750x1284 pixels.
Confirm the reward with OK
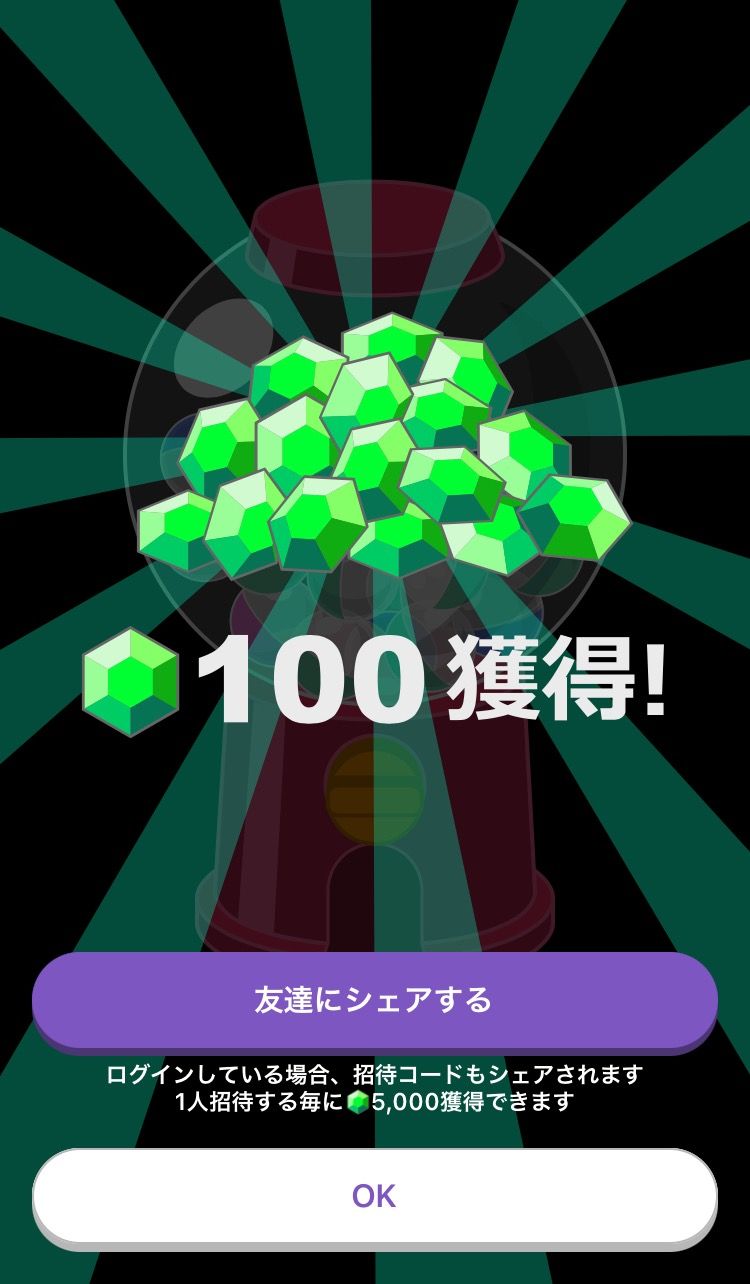[x=374, y=1195]
